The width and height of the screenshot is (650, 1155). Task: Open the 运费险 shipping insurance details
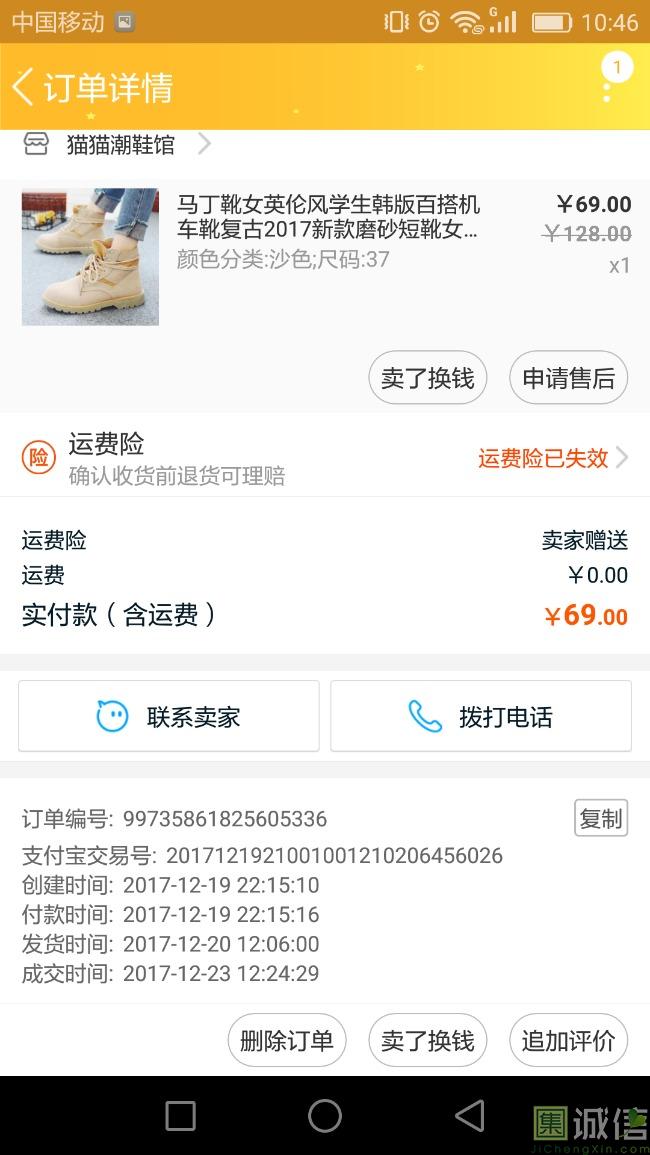[325, 458]
